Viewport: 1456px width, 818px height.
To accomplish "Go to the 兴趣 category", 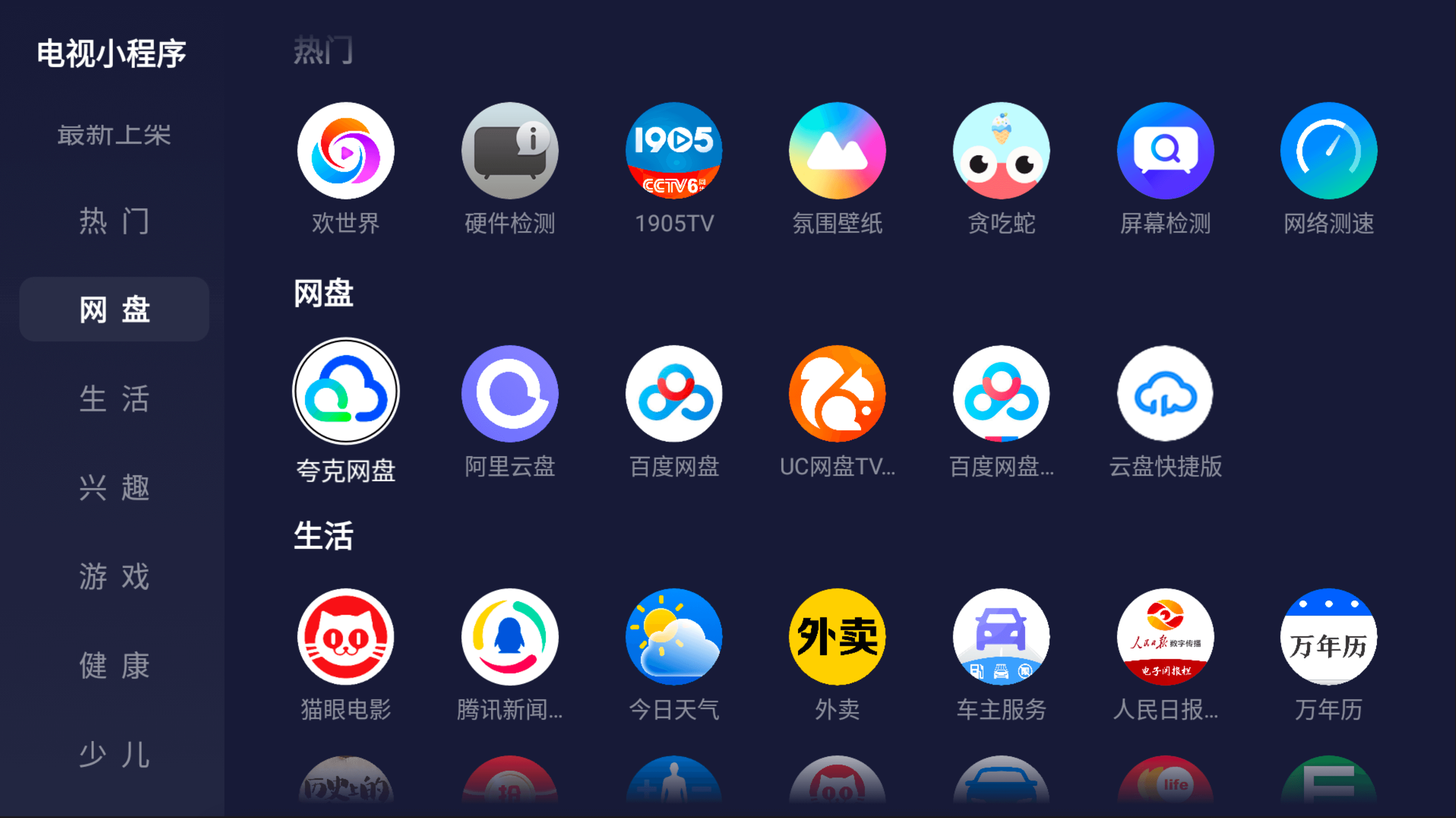I will 114,487.
